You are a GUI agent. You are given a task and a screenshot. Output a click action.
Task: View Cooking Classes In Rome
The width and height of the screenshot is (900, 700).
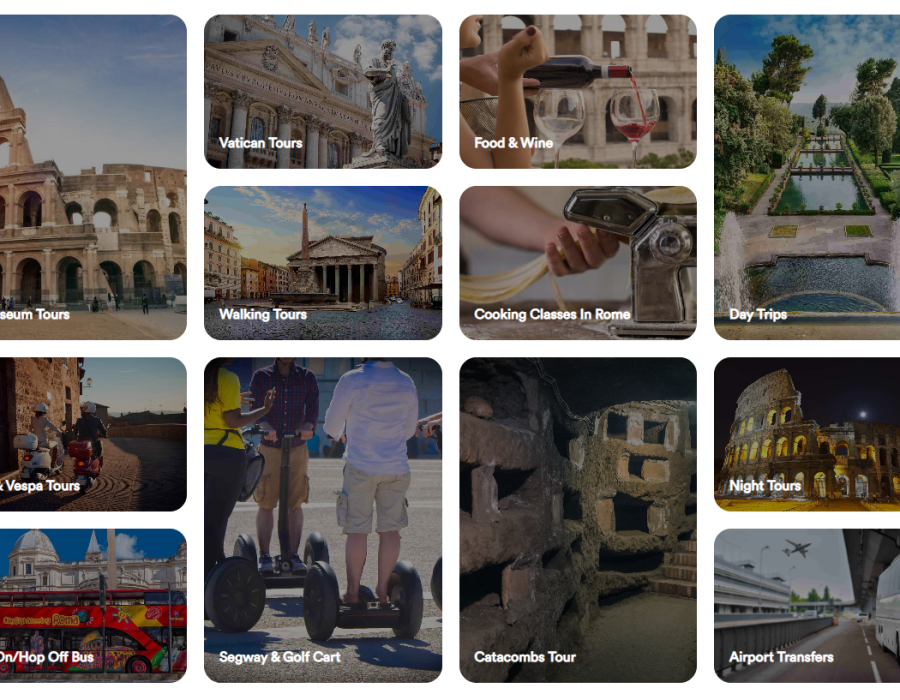578,263
